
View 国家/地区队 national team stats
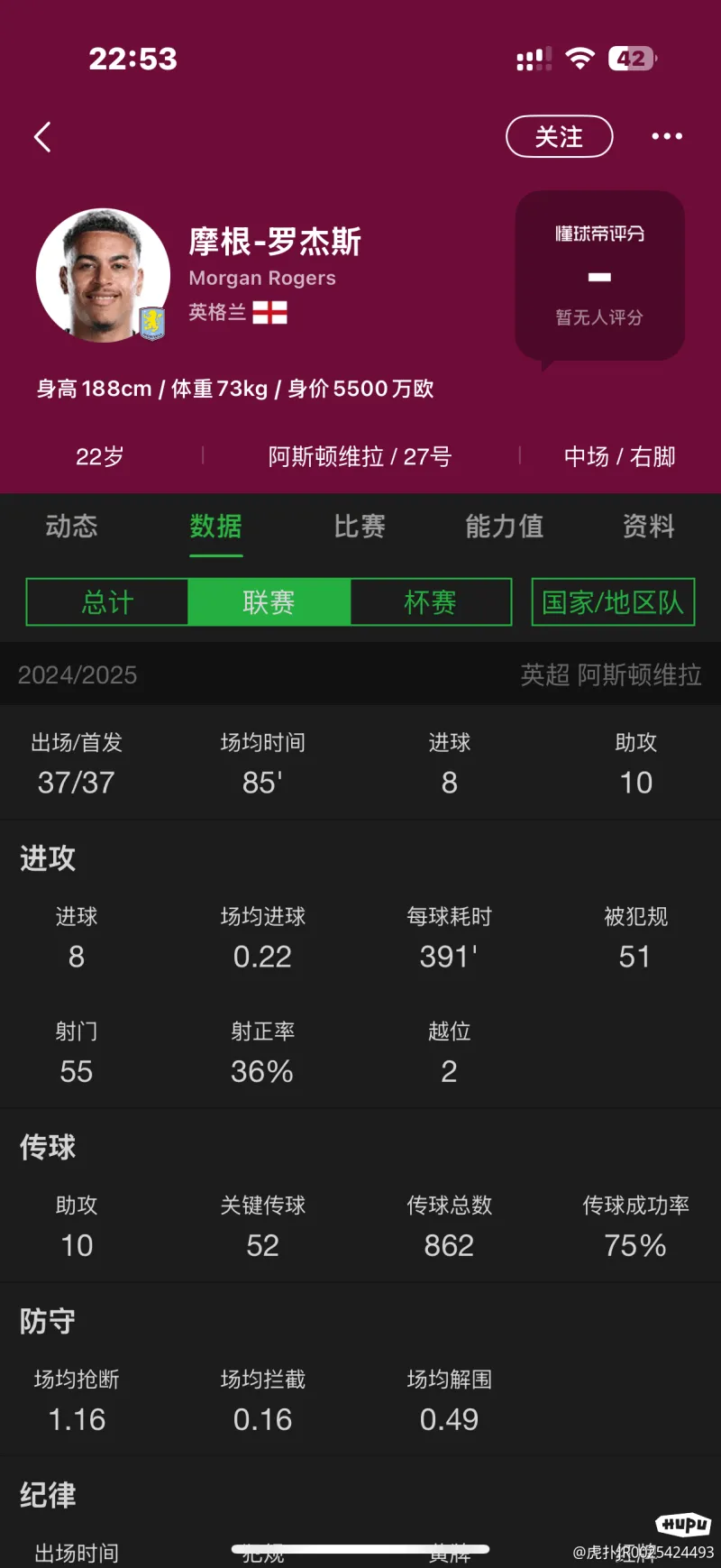click(613, 602)
